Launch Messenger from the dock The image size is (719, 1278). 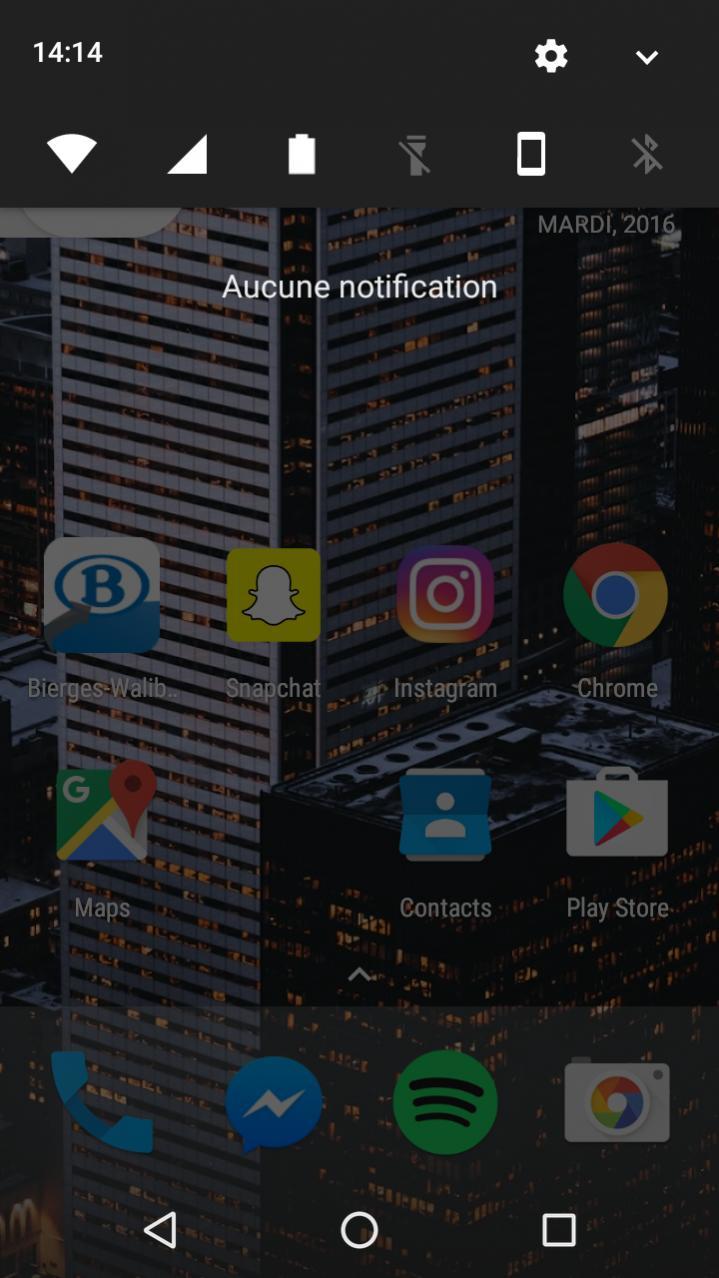coord(273,1102)
